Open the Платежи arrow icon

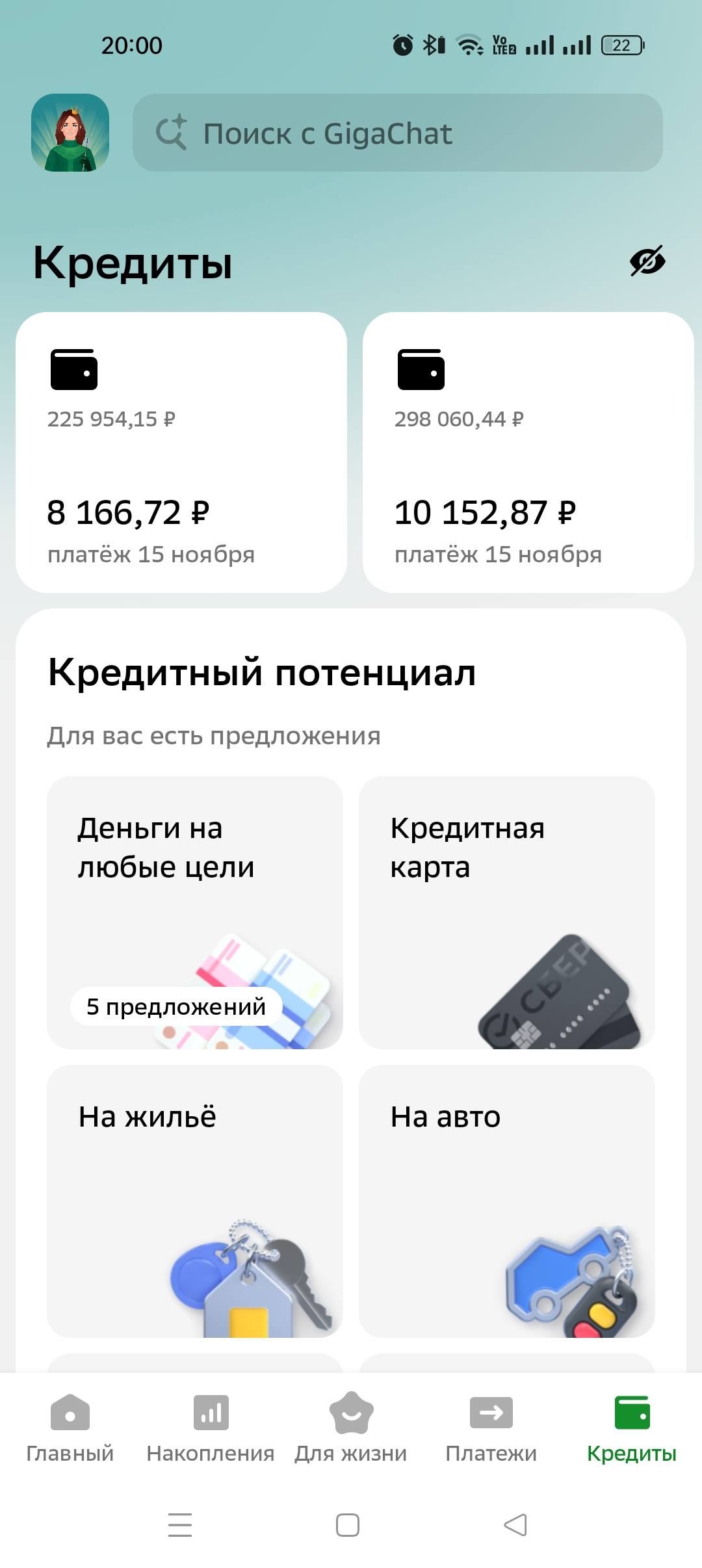[x=491, y=1413]
